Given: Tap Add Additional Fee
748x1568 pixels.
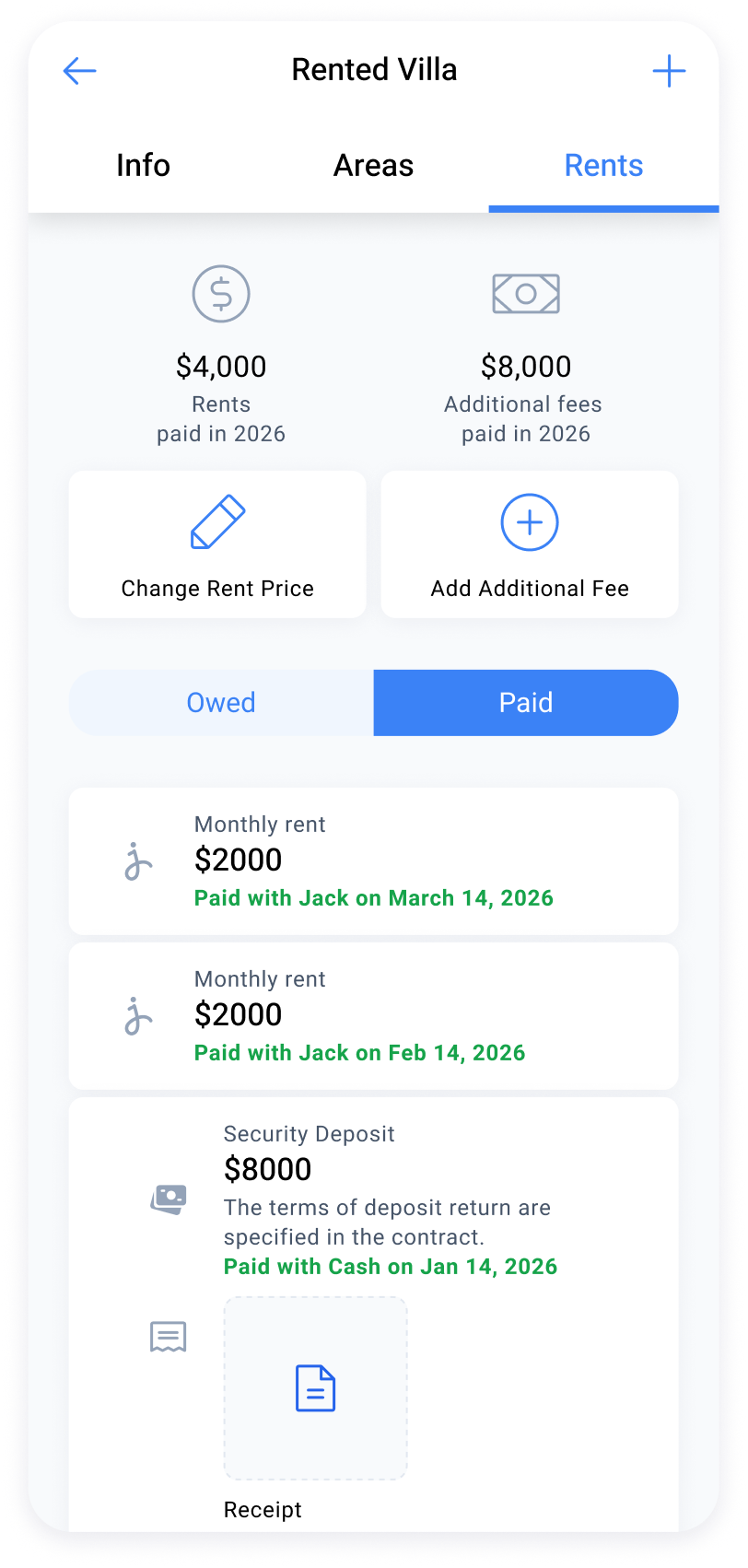Looking at the screenshot, I should (530, 544).
